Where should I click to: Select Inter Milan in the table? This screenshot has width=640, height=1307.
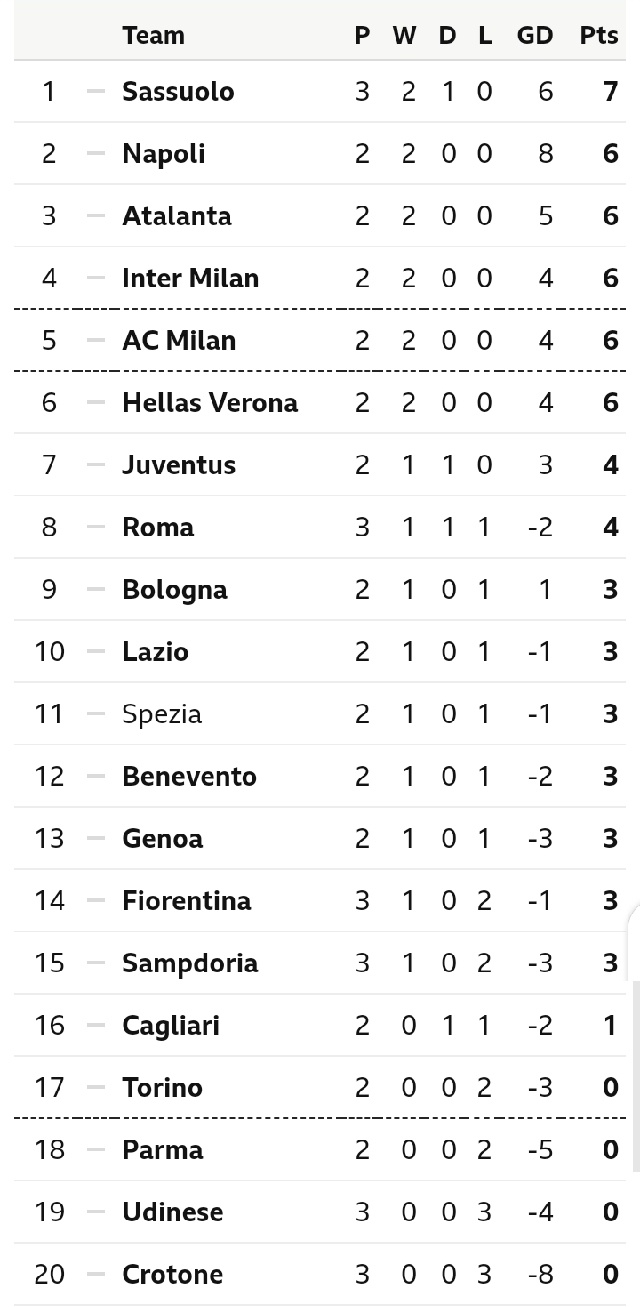pos(190,278)
